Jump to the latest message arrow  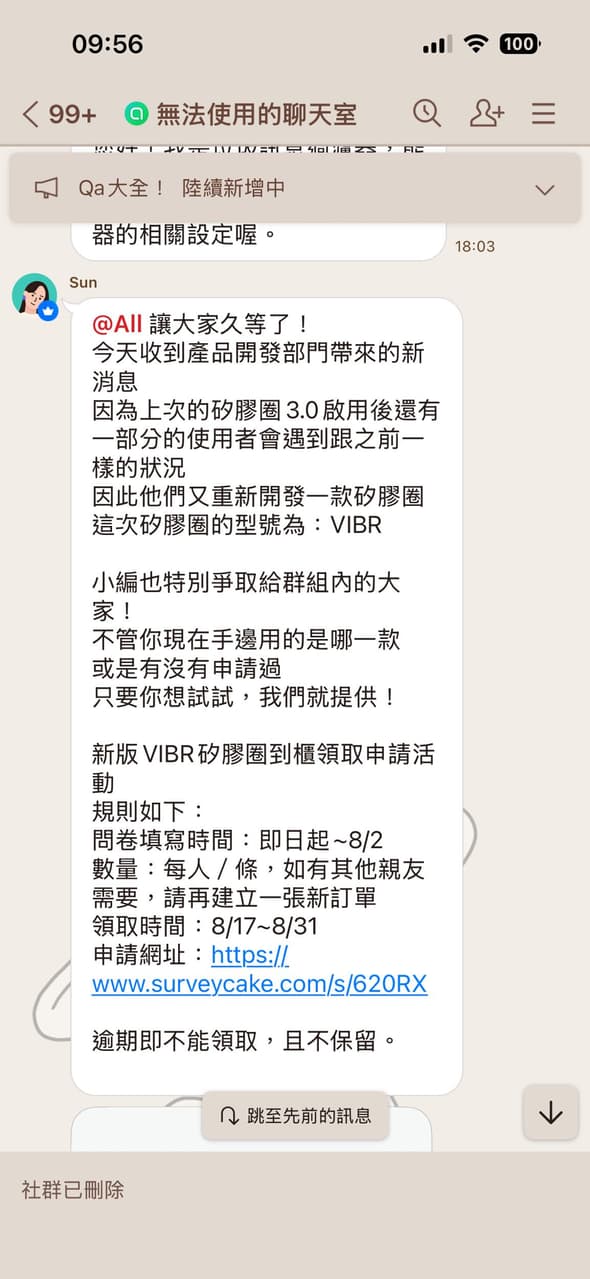coord(551,1113)
